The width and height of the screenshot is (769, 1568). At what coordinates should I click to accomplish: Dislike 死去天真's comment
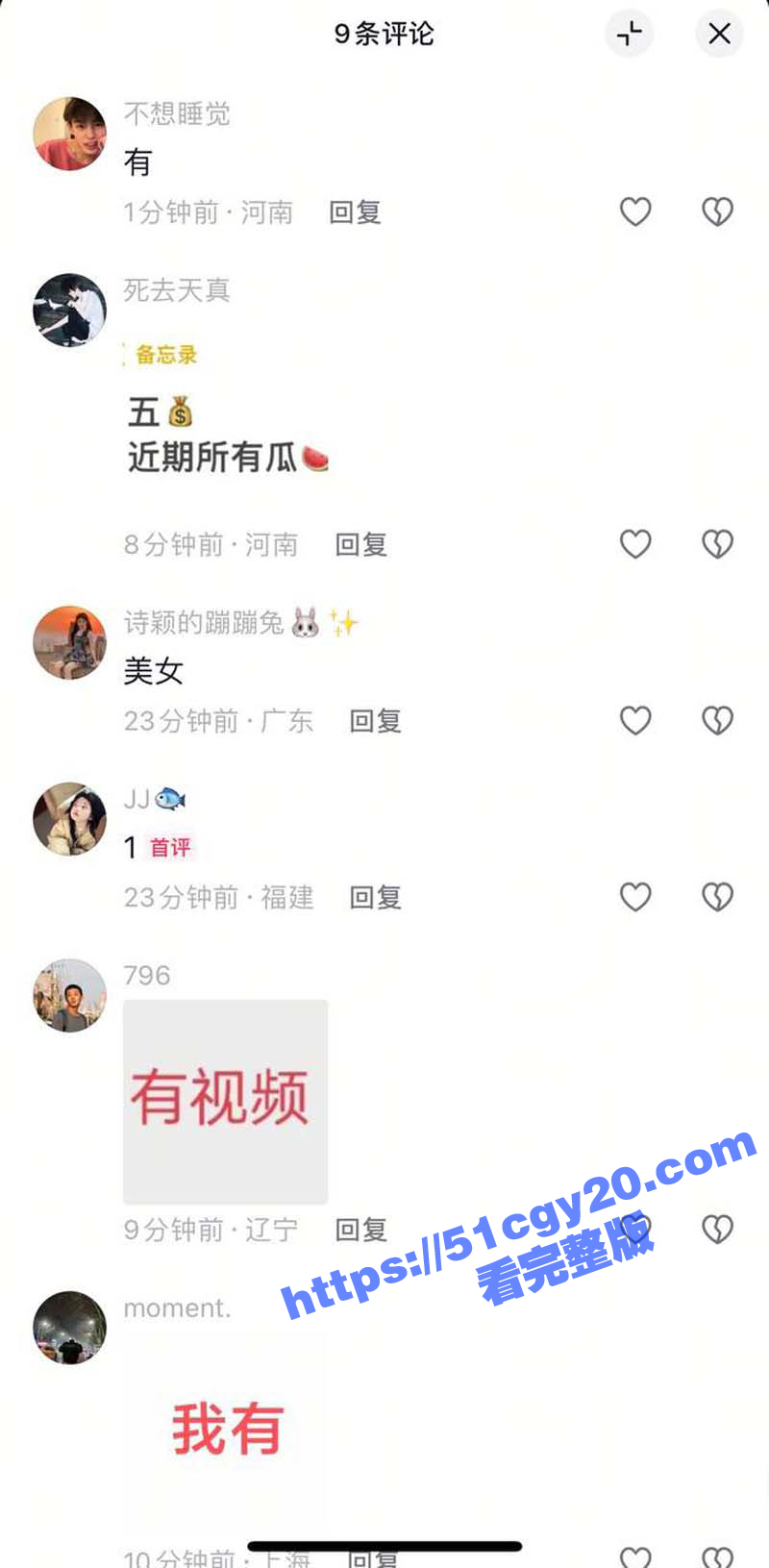coord(717,544)
